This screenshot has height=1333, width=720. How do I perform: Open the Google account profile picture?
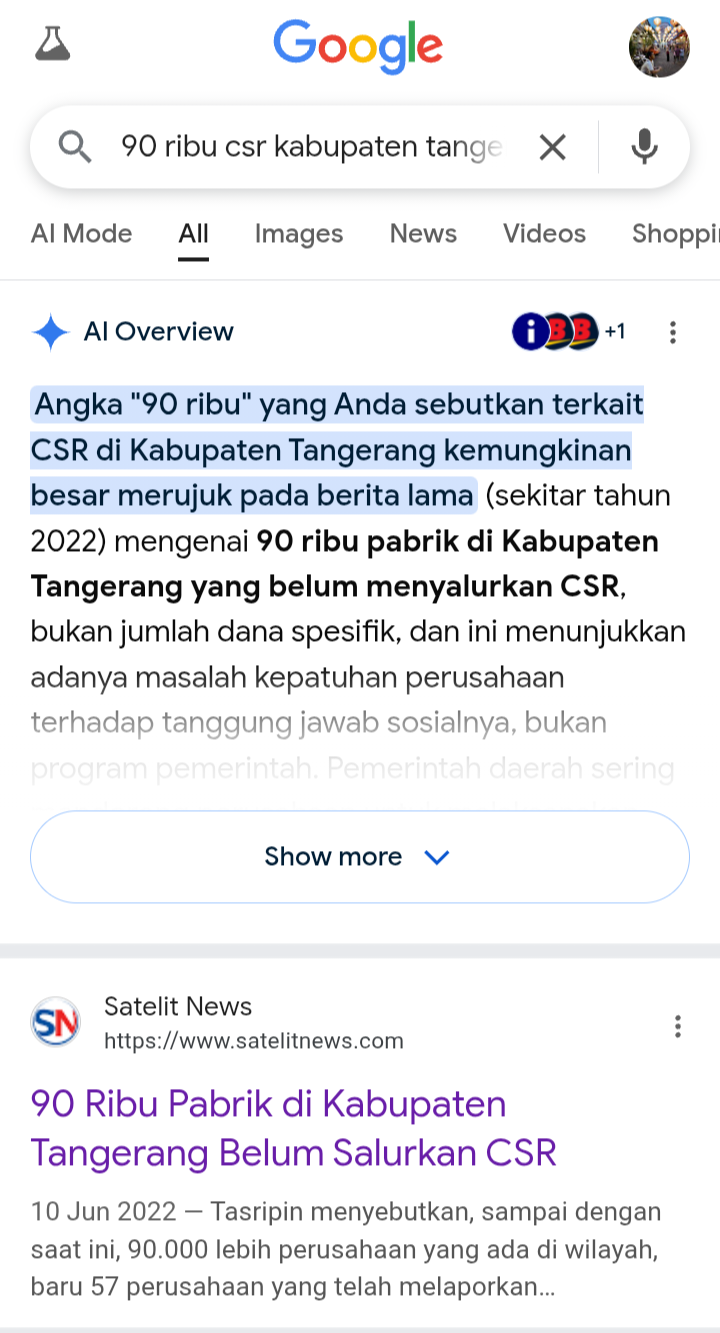point(658,46)
